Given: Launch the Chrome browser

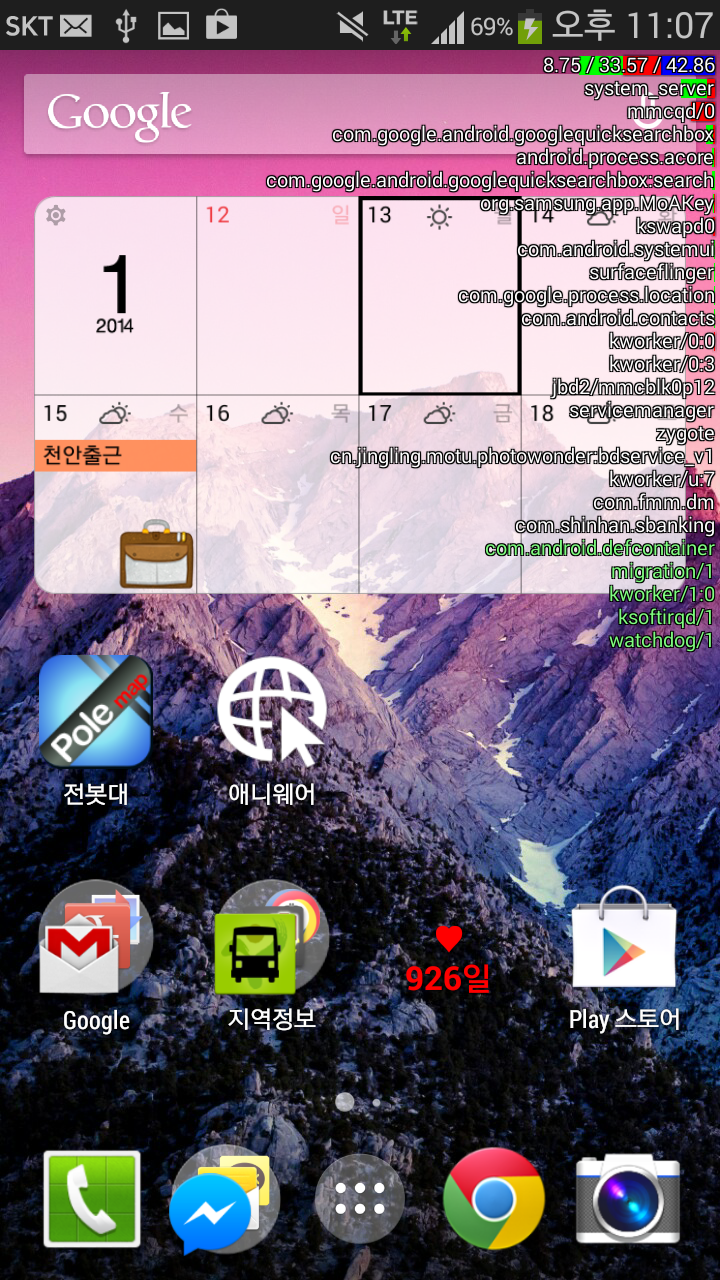Looking at the screenshot, I should 494,1199.
